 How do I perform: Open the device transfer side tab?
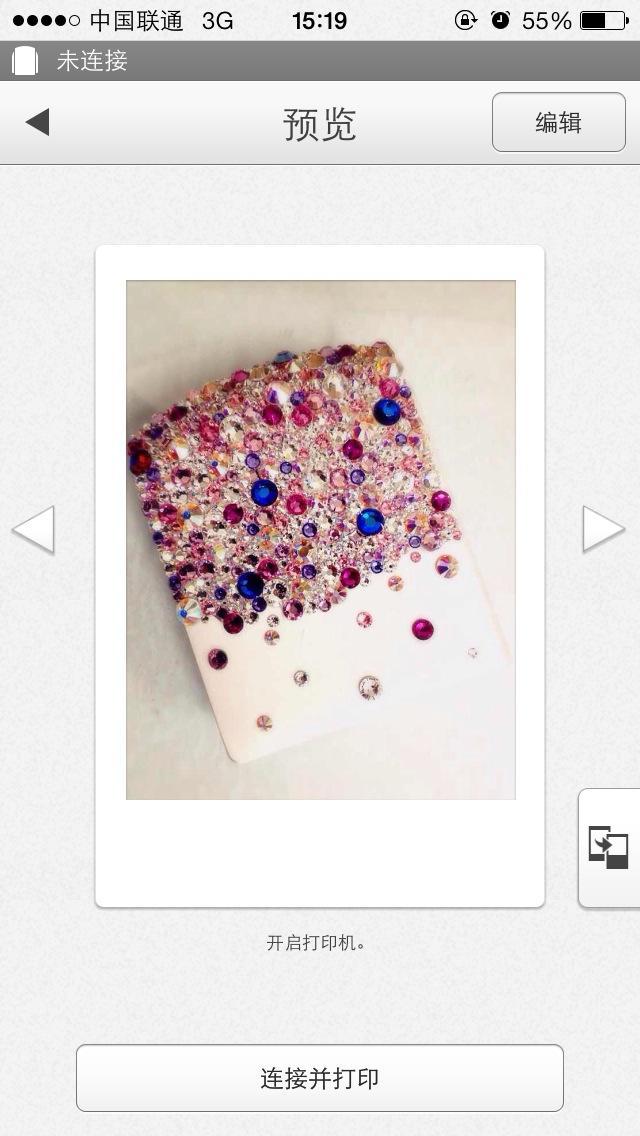point(608,847)
